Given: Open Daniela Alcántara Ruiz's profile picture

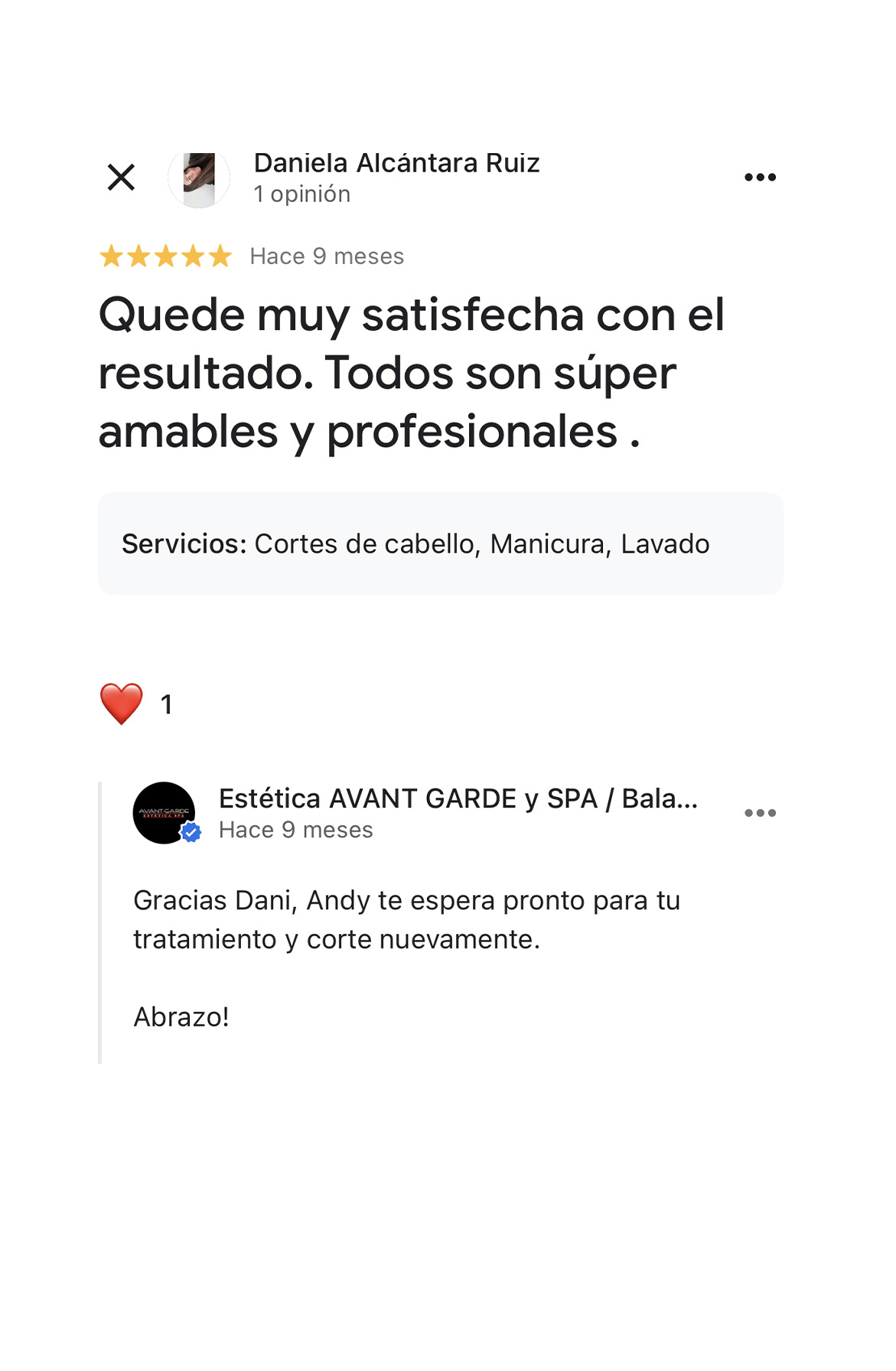Looking at the screenshot, I should [x=199, y=179].
